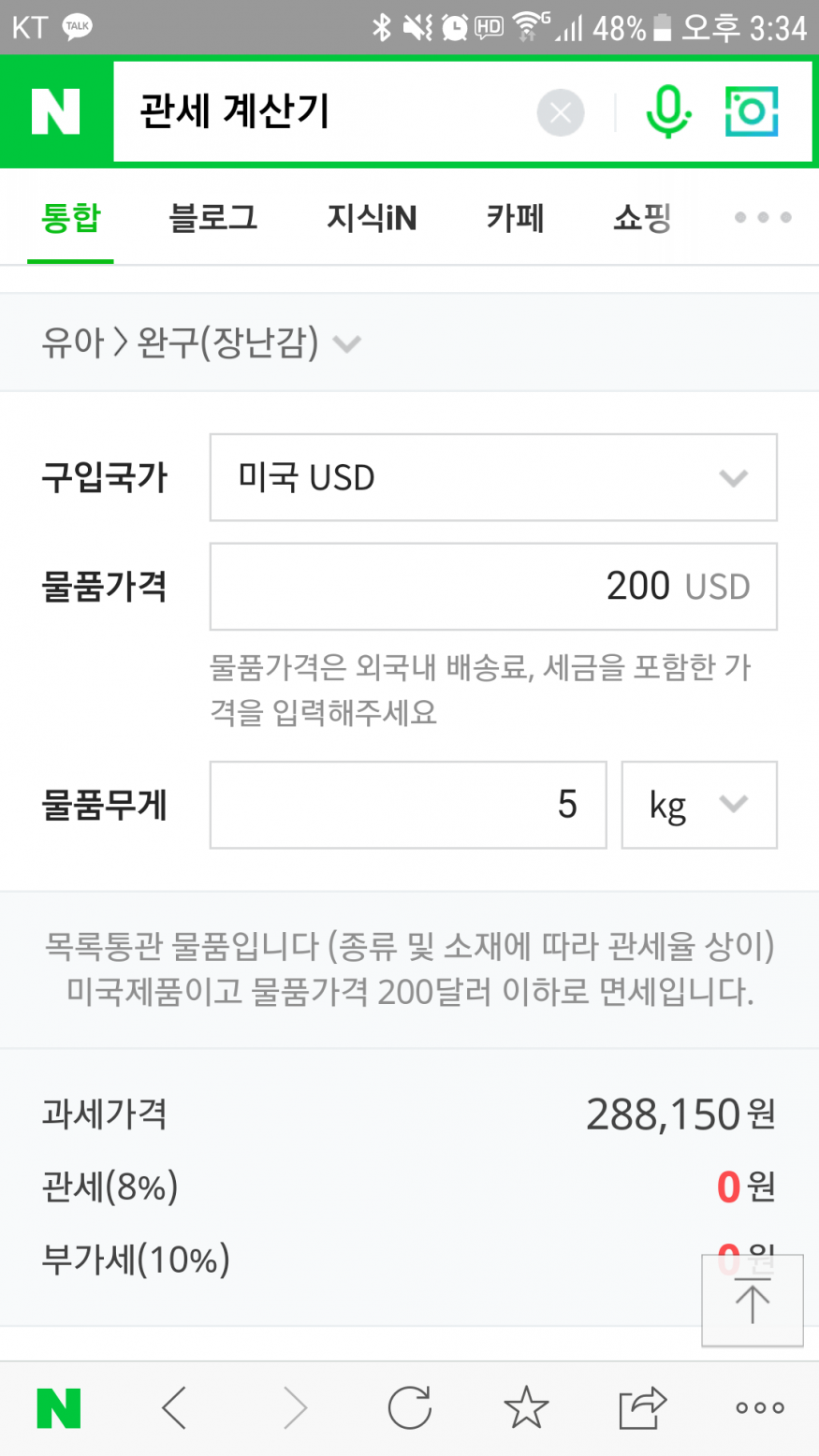Switch to the 카페 tab

click(515, 218)
